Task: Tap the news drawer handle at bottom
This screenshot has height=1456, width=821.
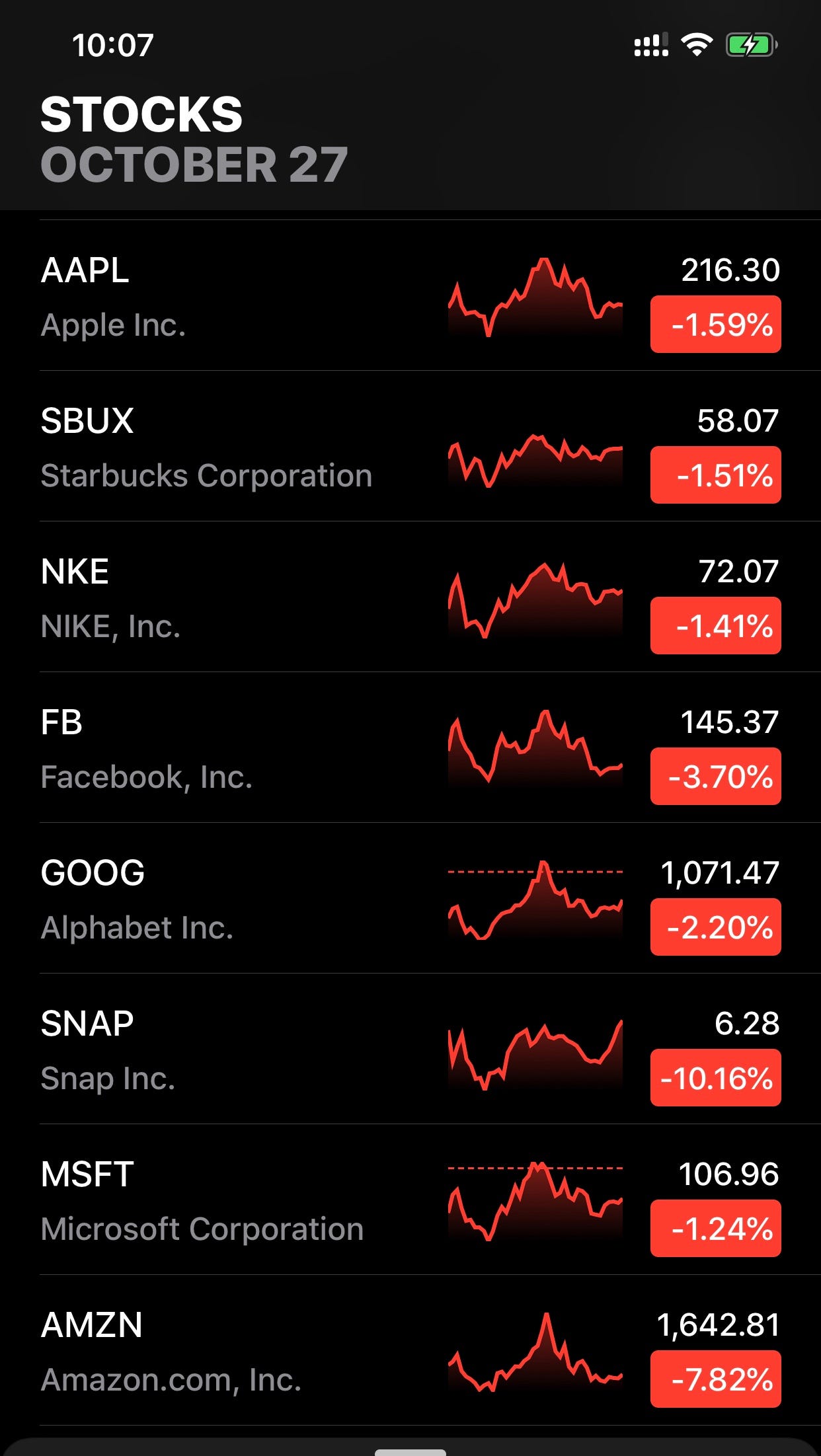Action: coord(411,1452)
